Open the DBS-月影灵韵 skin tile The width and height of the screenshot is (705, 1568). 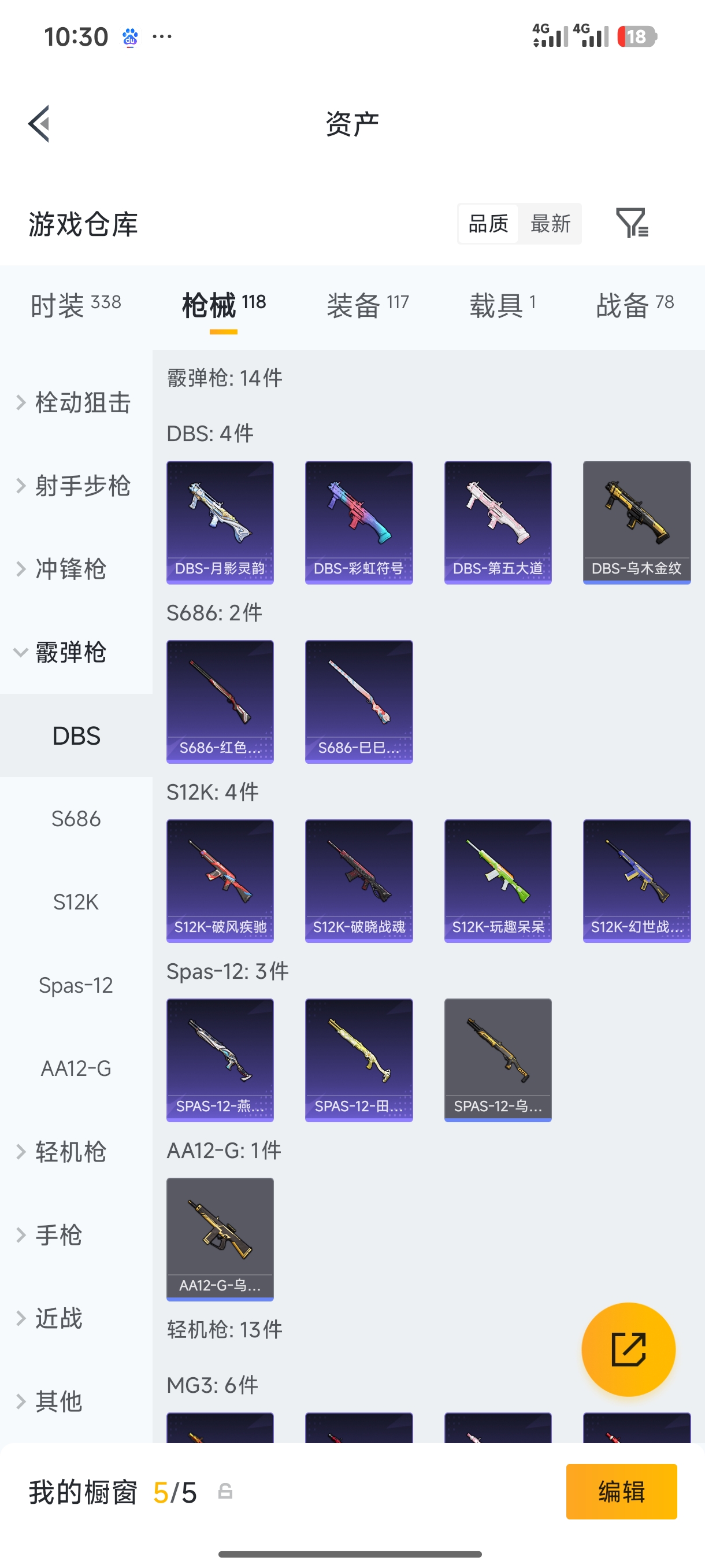[220, 522]
